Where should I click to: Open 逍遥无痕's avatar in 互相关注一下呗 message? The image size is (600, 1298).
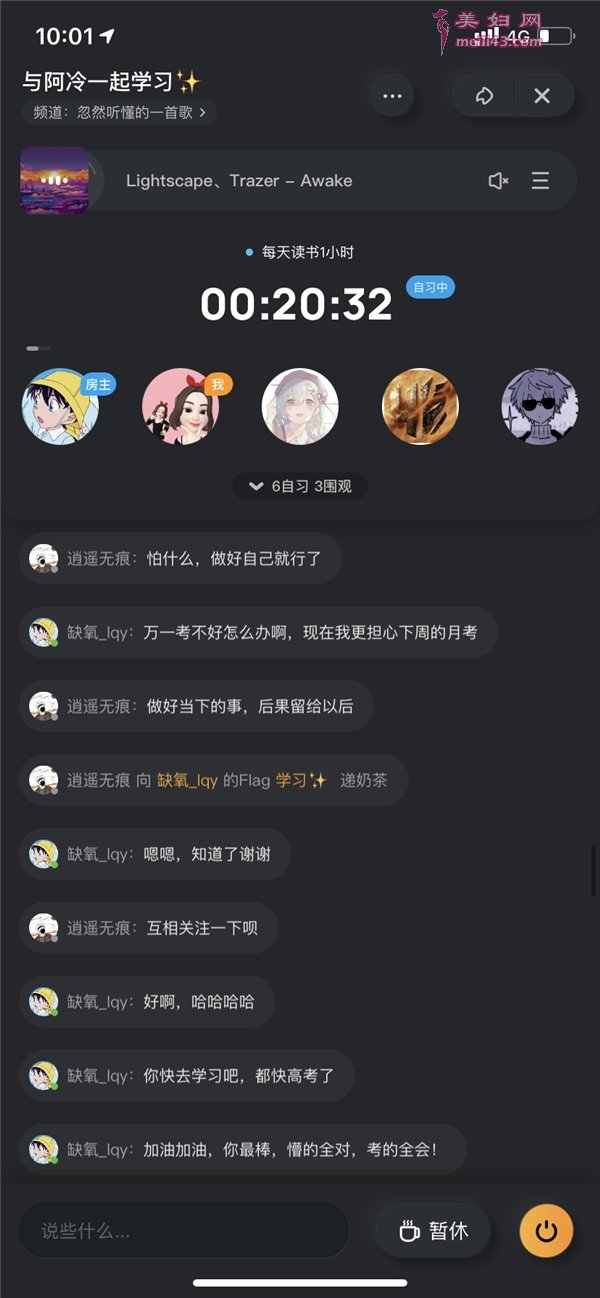click(x=43, y=927)
